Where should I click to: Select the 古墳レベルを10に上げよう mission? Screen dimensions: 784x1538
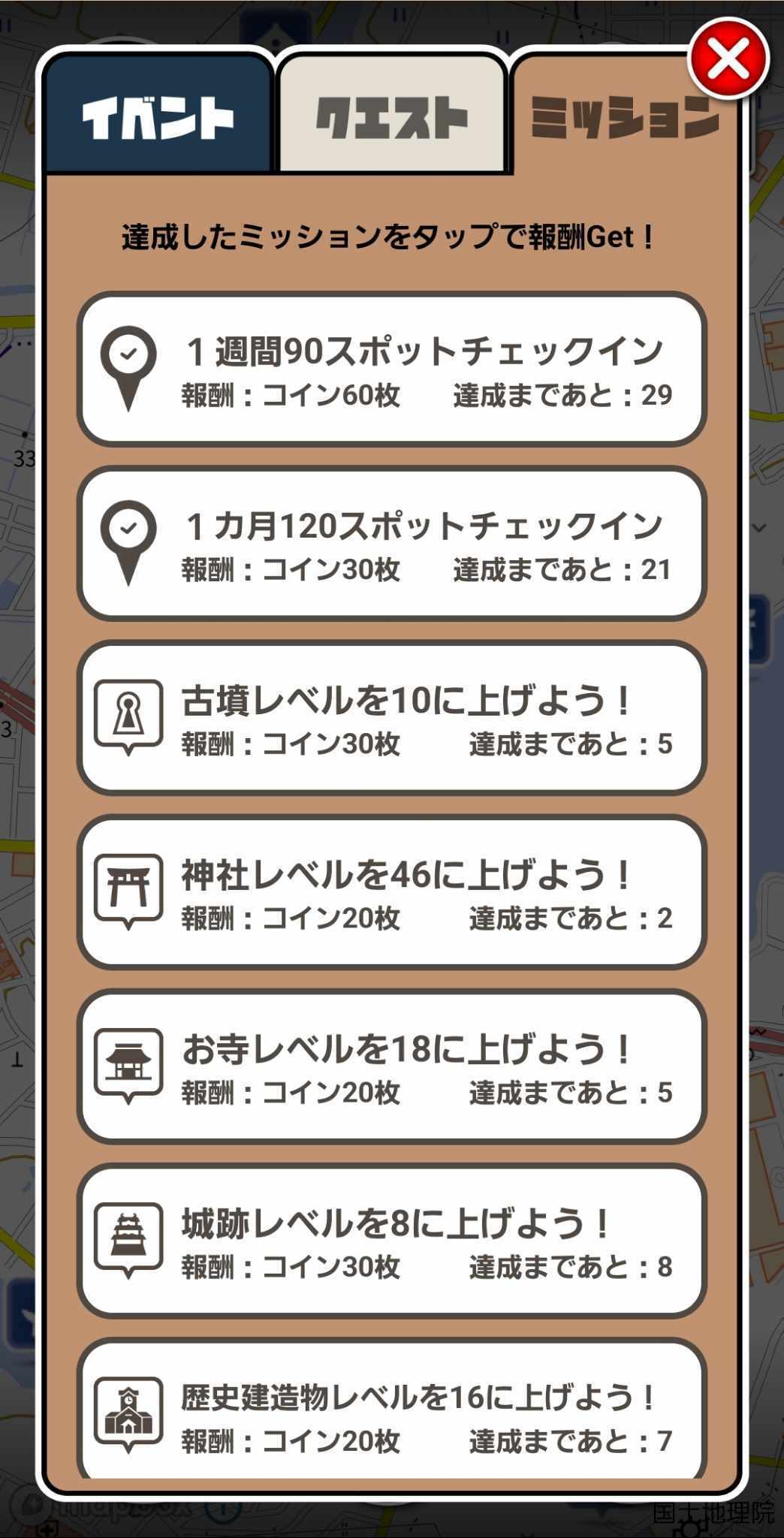pos(391,718)
